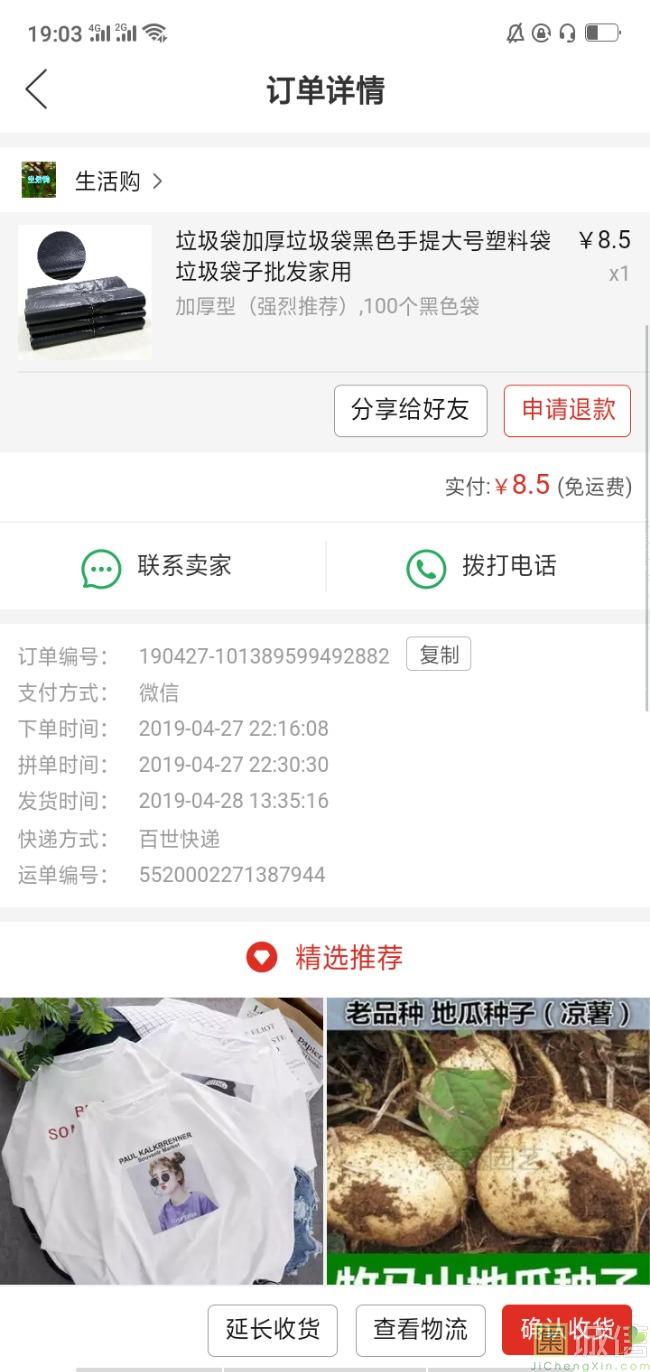Viewport: 650px width, 1372px height.
Task: View shipping tracking via 查看物流
Action: [420, 1329]
